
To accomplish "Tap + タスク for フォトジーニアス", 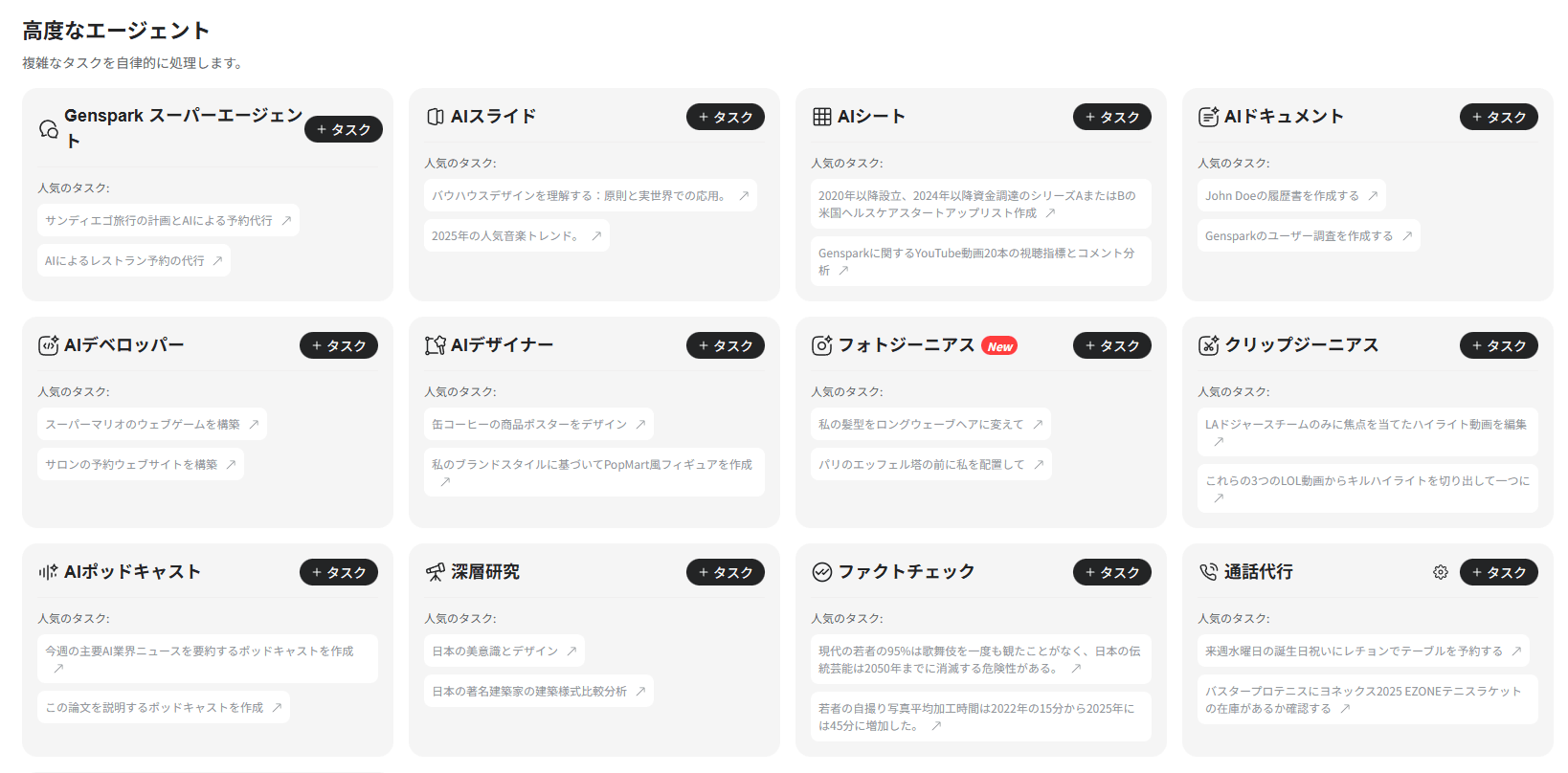I will click(x=1111, y=345).
